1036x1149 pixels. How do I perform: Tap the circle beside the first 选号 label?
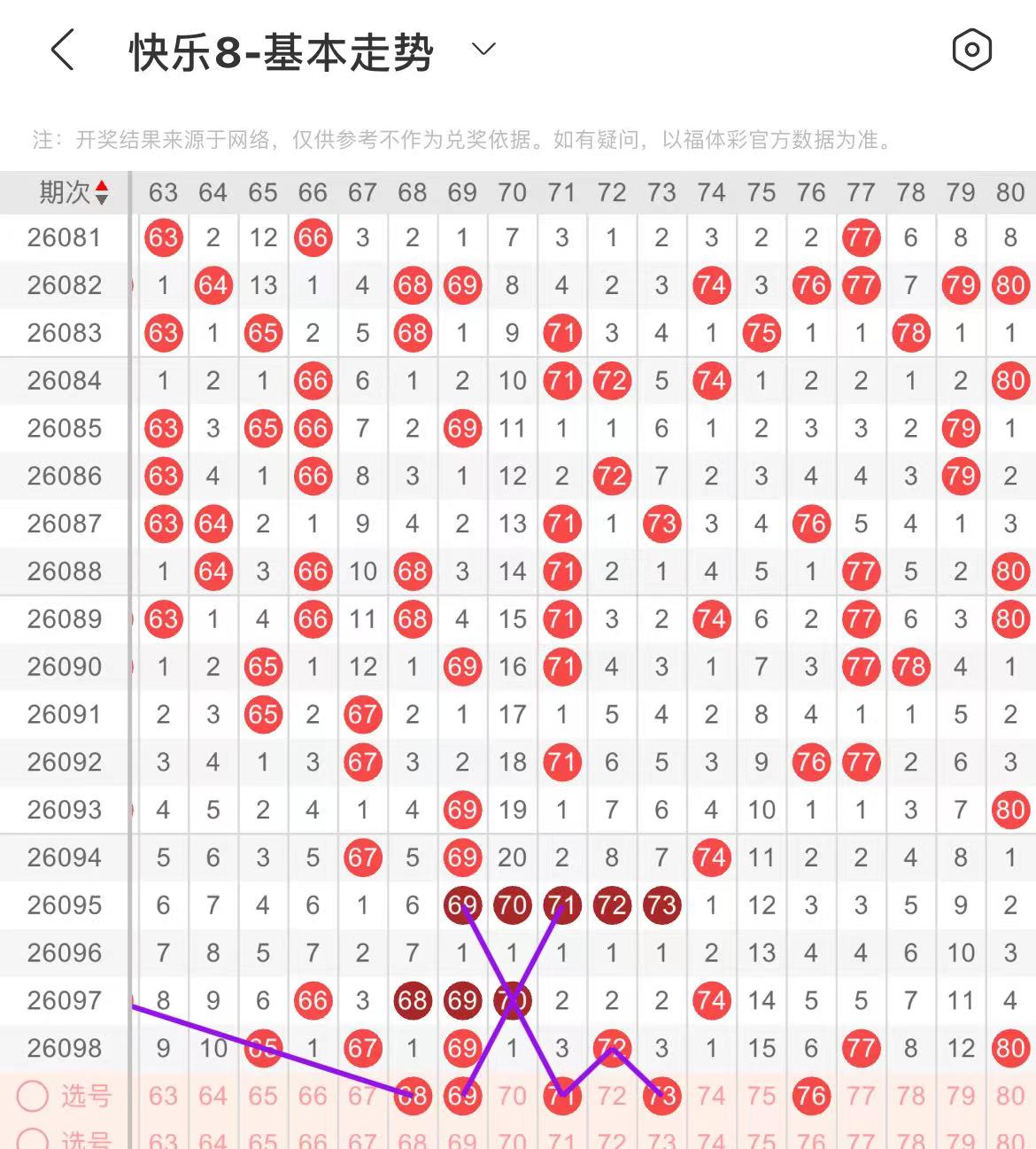click(33, 1096)
